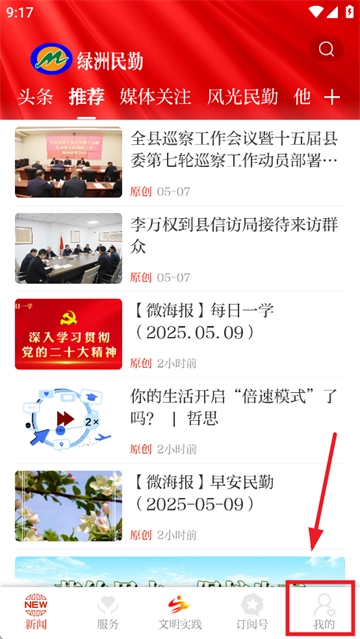
Task: Select the 媒体关注 tab
Action: 155,97
